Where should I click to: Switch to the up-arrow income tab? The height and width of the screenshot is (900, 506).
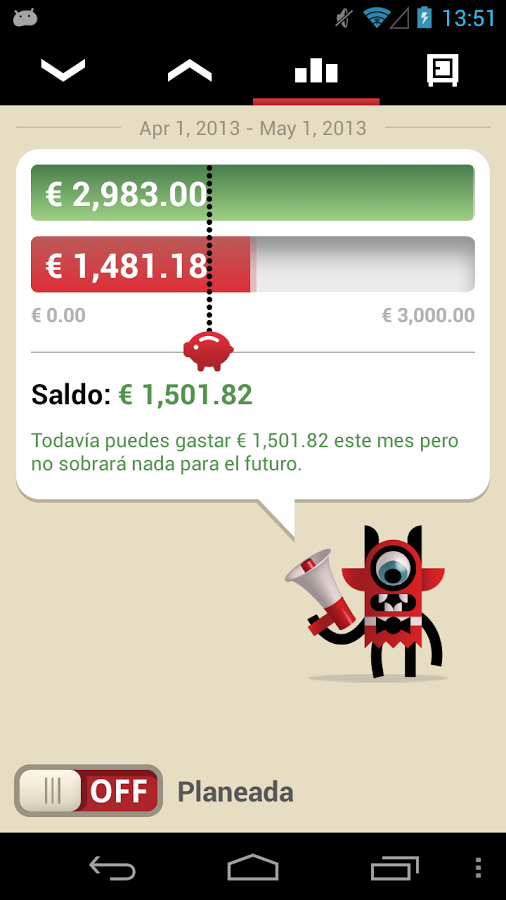pyautogui.click(x=190, y=71)
